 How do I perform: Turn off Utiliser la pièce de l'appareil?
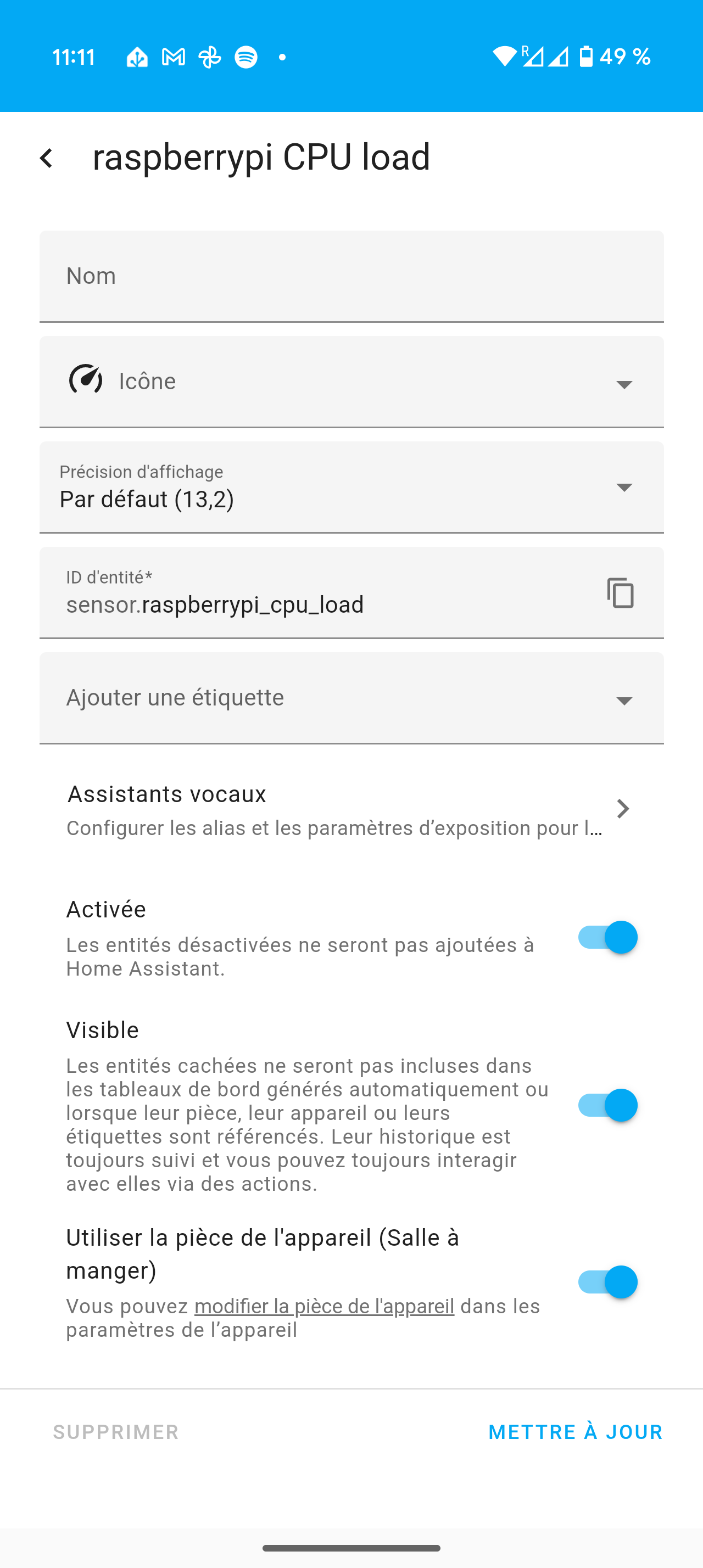click(607, 1282)
